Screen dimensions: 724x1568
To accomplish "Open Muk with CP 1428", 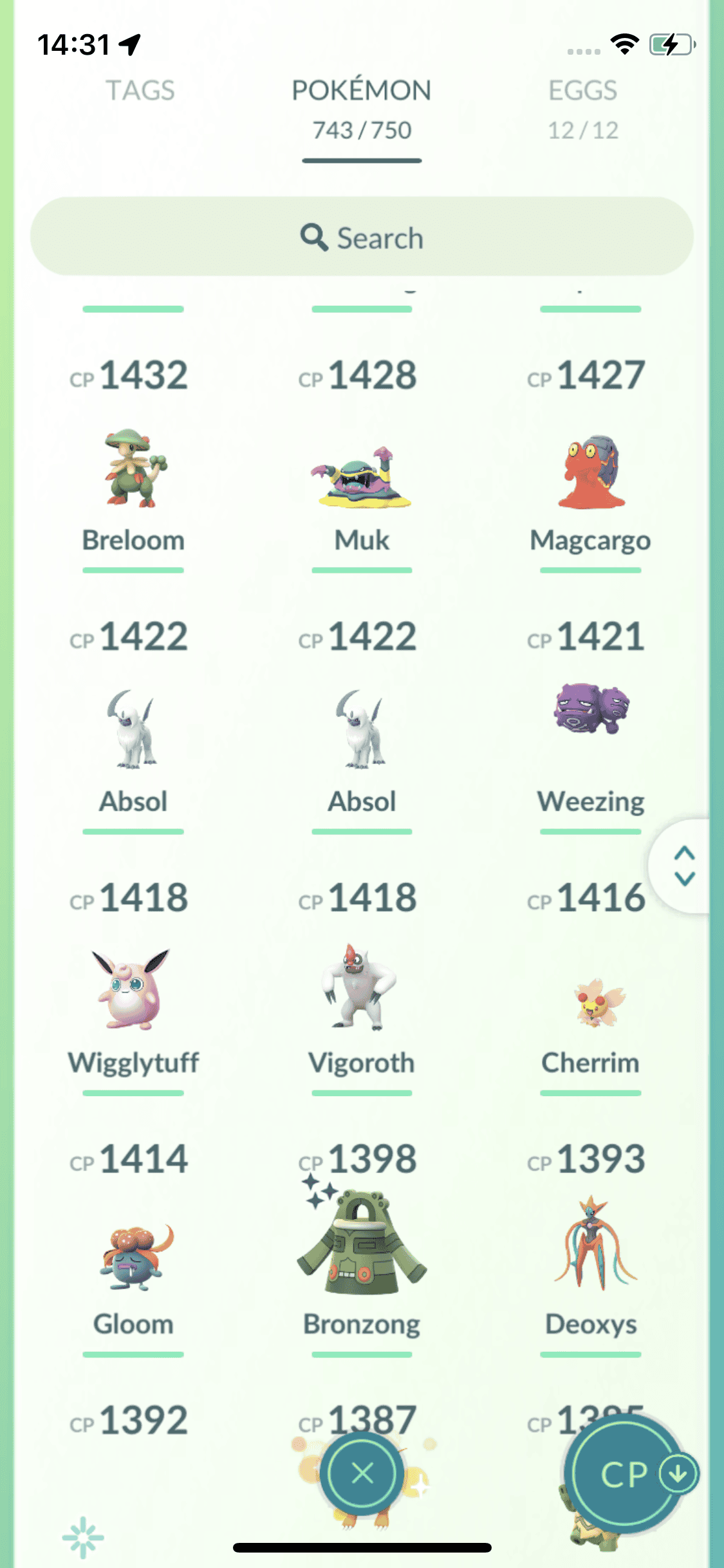I will point(362,476).
